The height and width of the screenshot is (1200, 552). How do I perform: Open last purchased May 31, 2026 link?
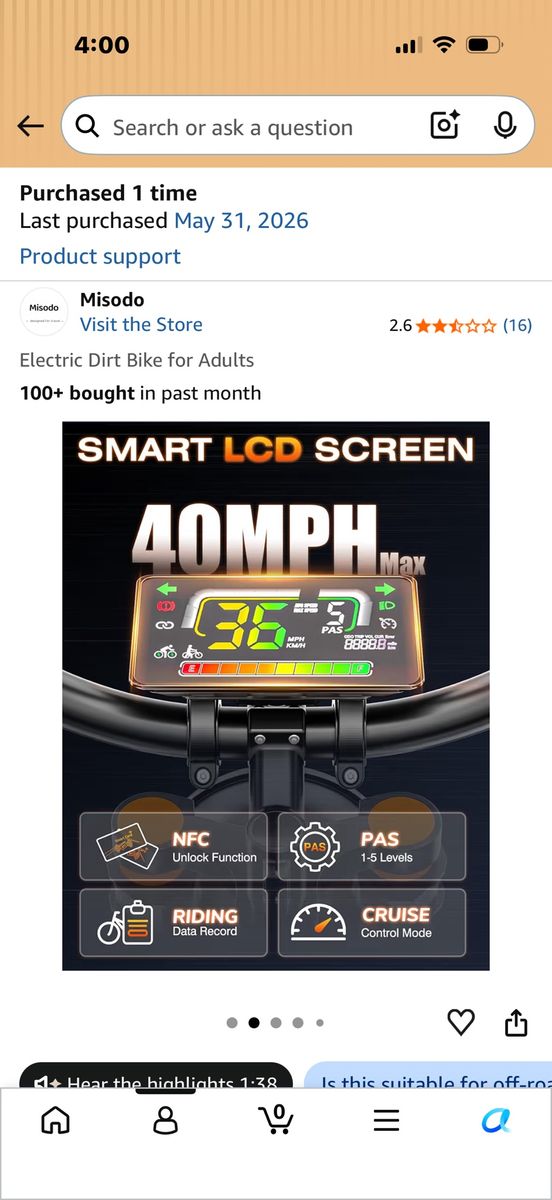(x=241, y=221)
